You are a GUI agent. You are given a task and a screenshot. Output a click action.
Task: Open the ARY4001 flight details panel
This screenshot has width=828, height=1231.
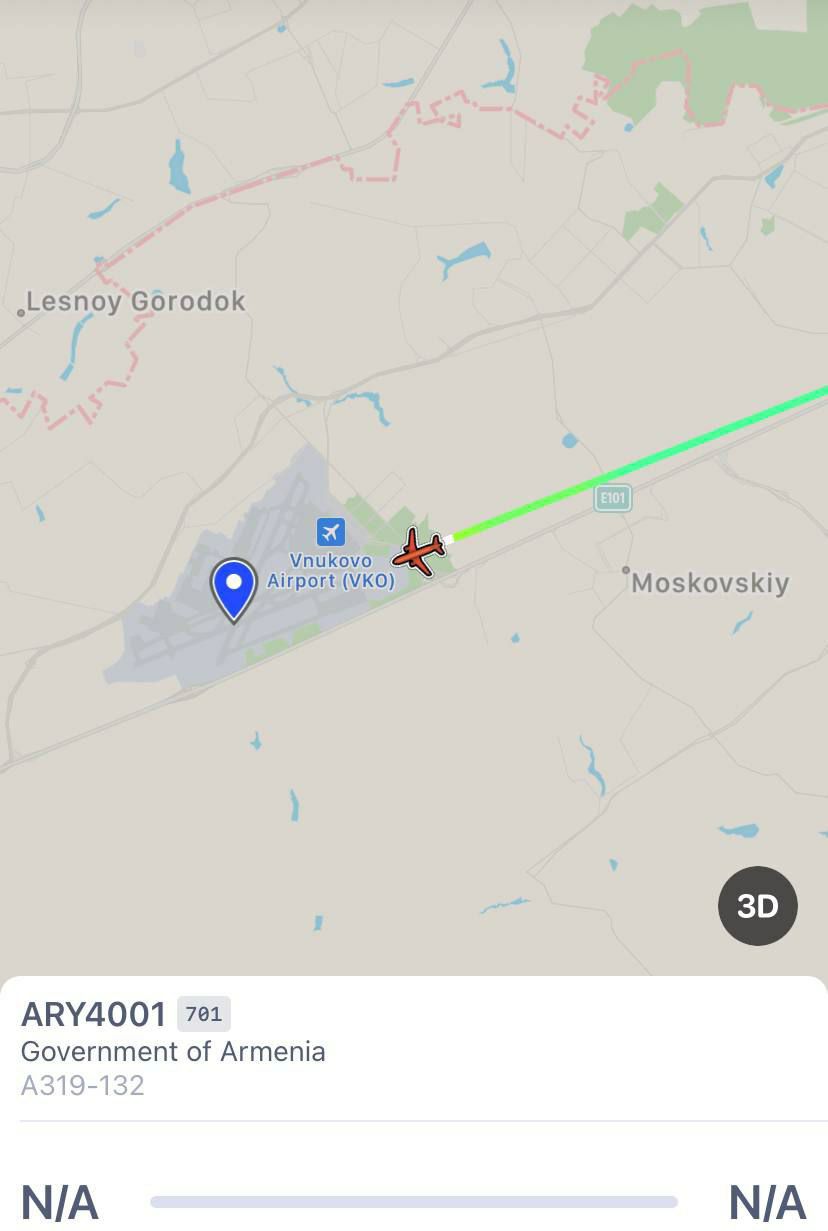pyautogui.click(x=93, y=1014)
